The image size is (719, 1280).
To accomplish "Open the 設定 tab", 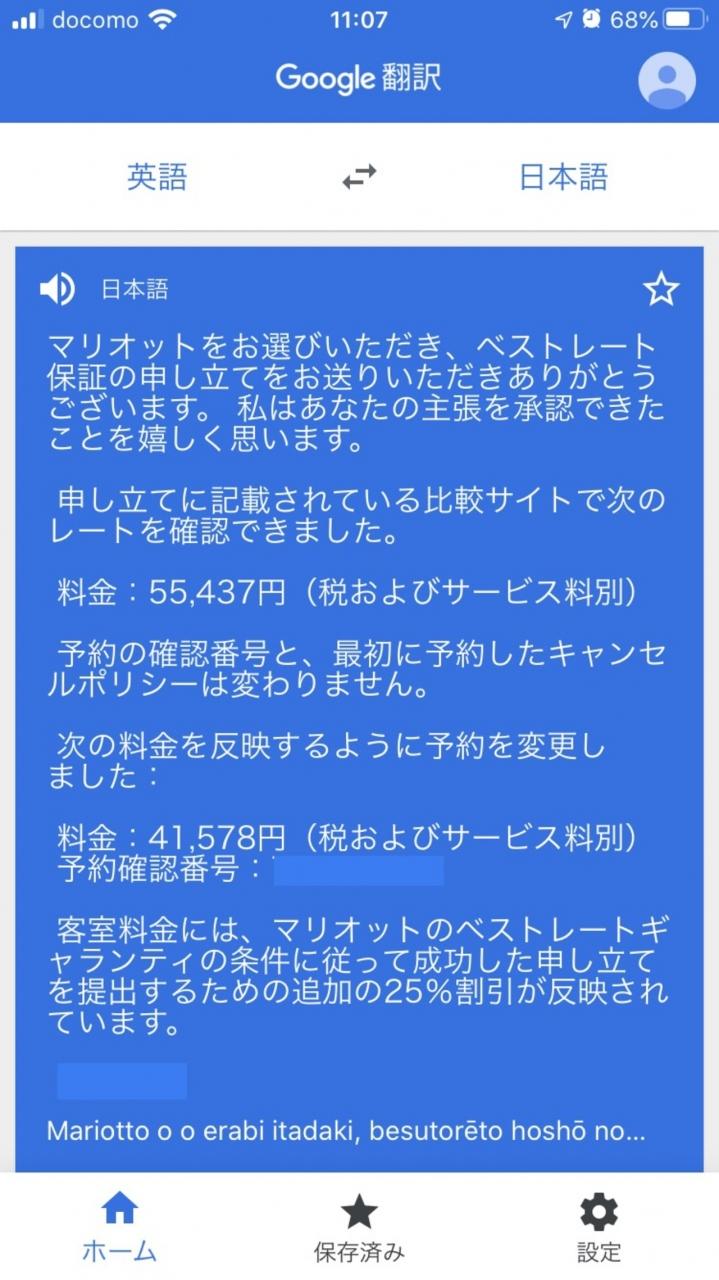I will [599, 1227].
